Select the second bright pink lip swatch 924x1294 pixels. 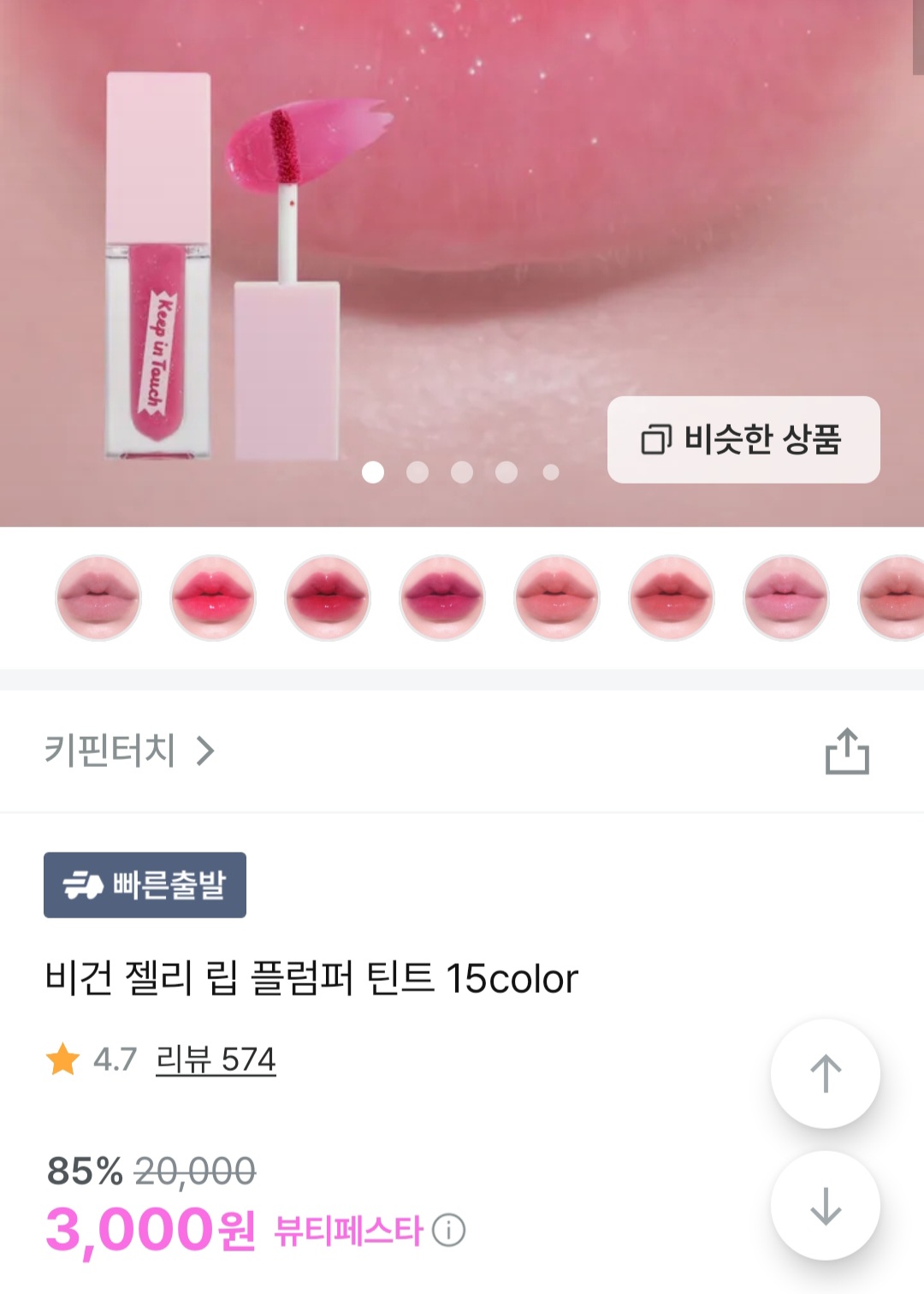213,597
